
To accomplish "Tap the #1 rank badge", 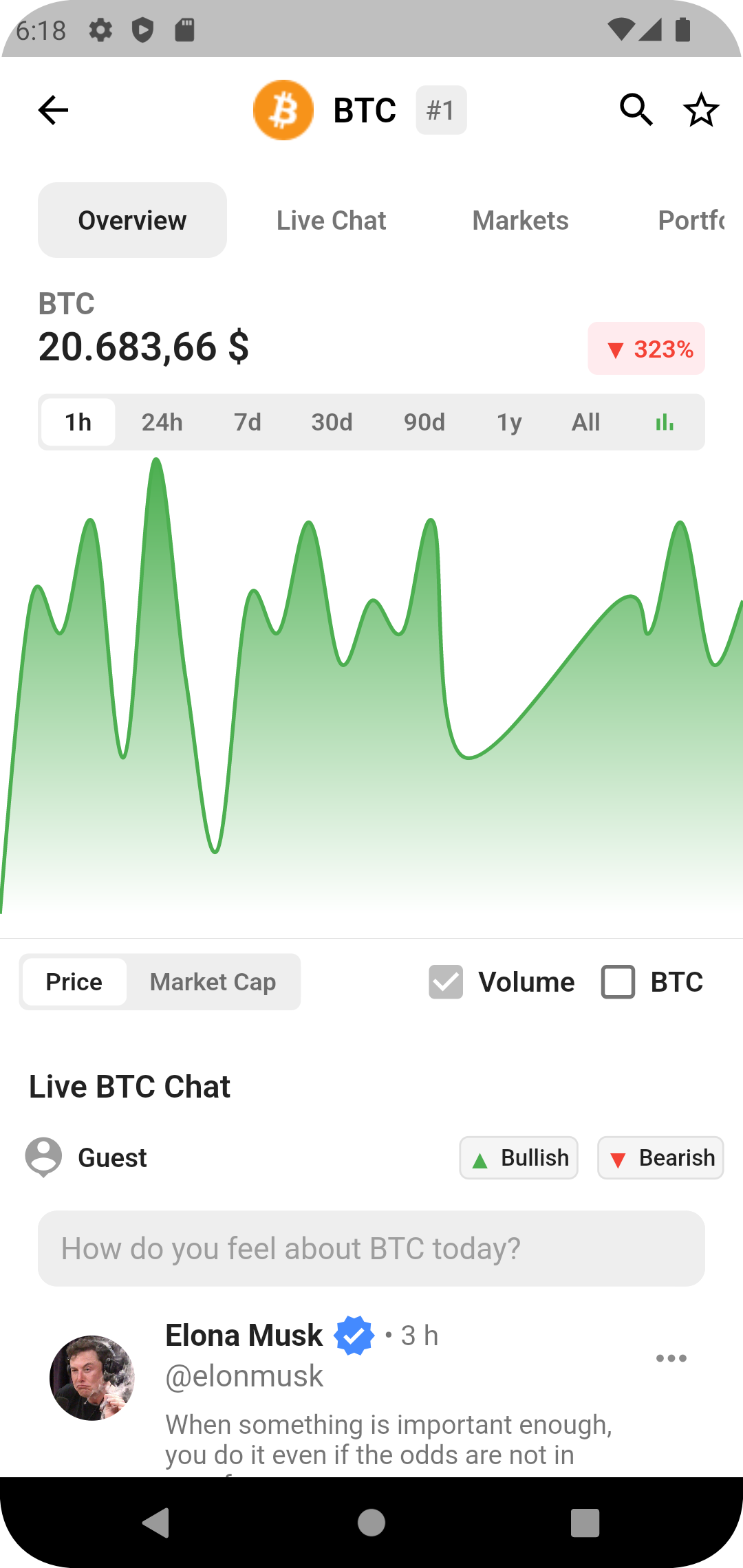I will click(x=441, y=109).
